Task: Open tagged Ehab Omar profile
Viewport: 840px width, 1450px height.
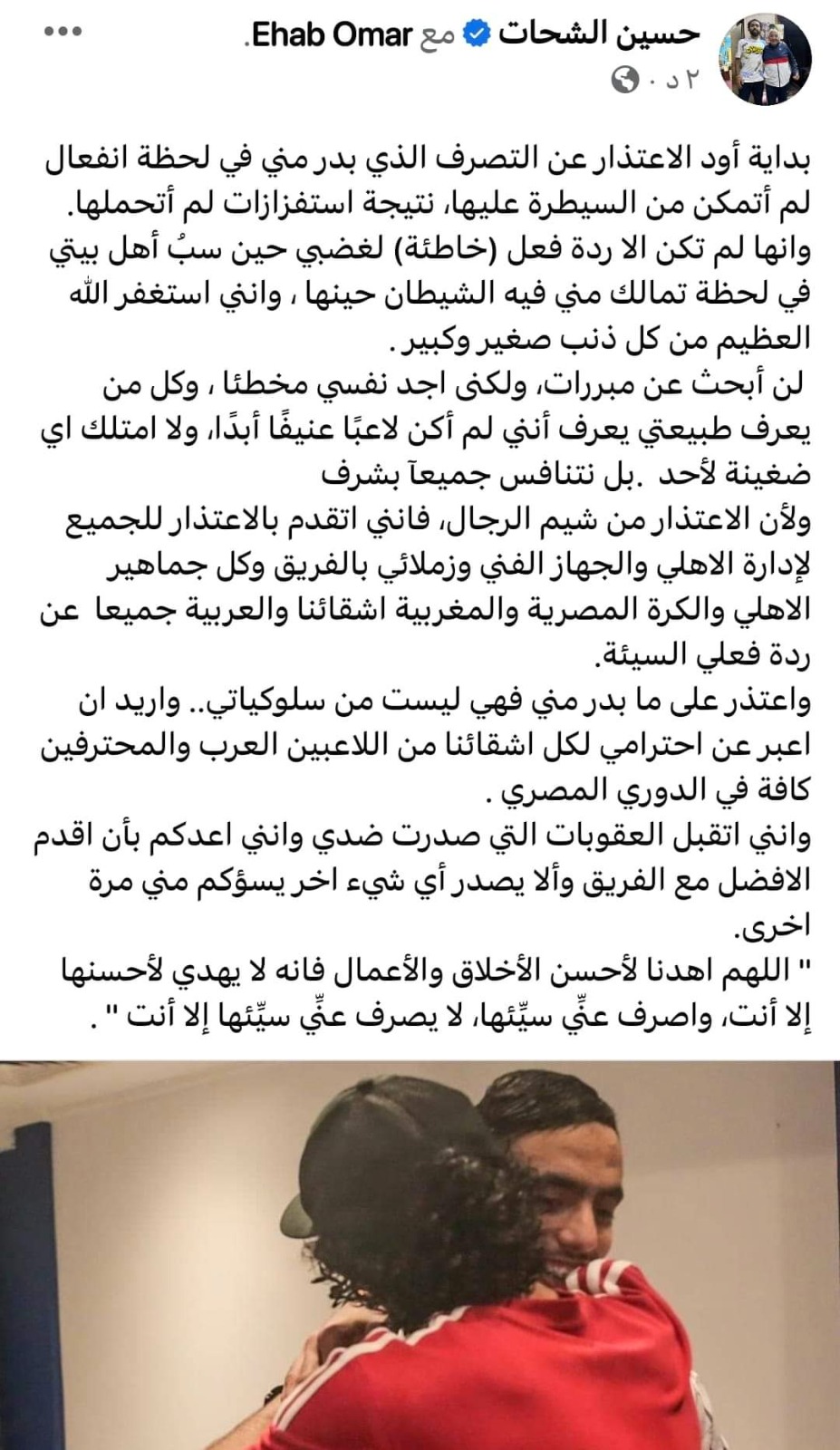Action: point(332,35)
